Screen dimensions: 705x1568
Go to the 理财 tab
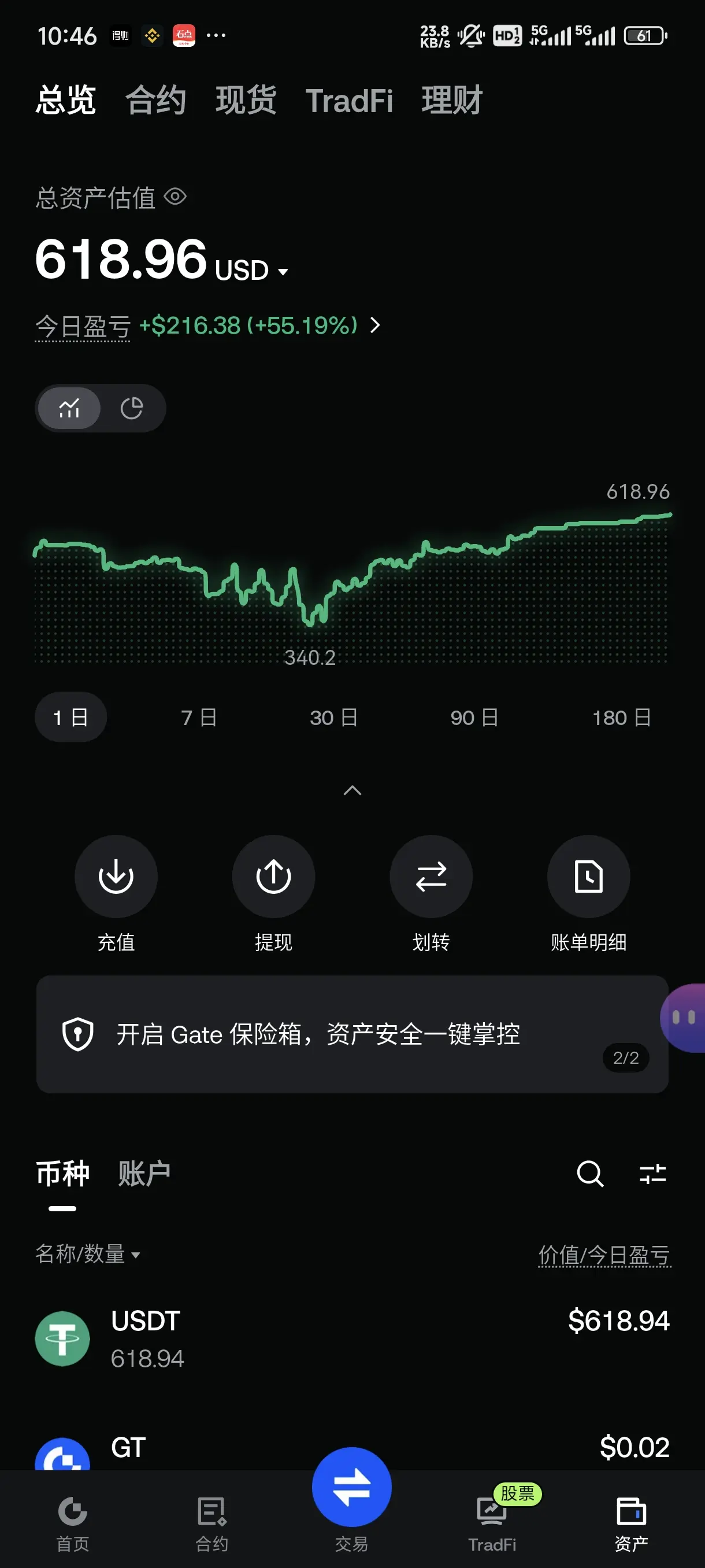coord(451,101)
